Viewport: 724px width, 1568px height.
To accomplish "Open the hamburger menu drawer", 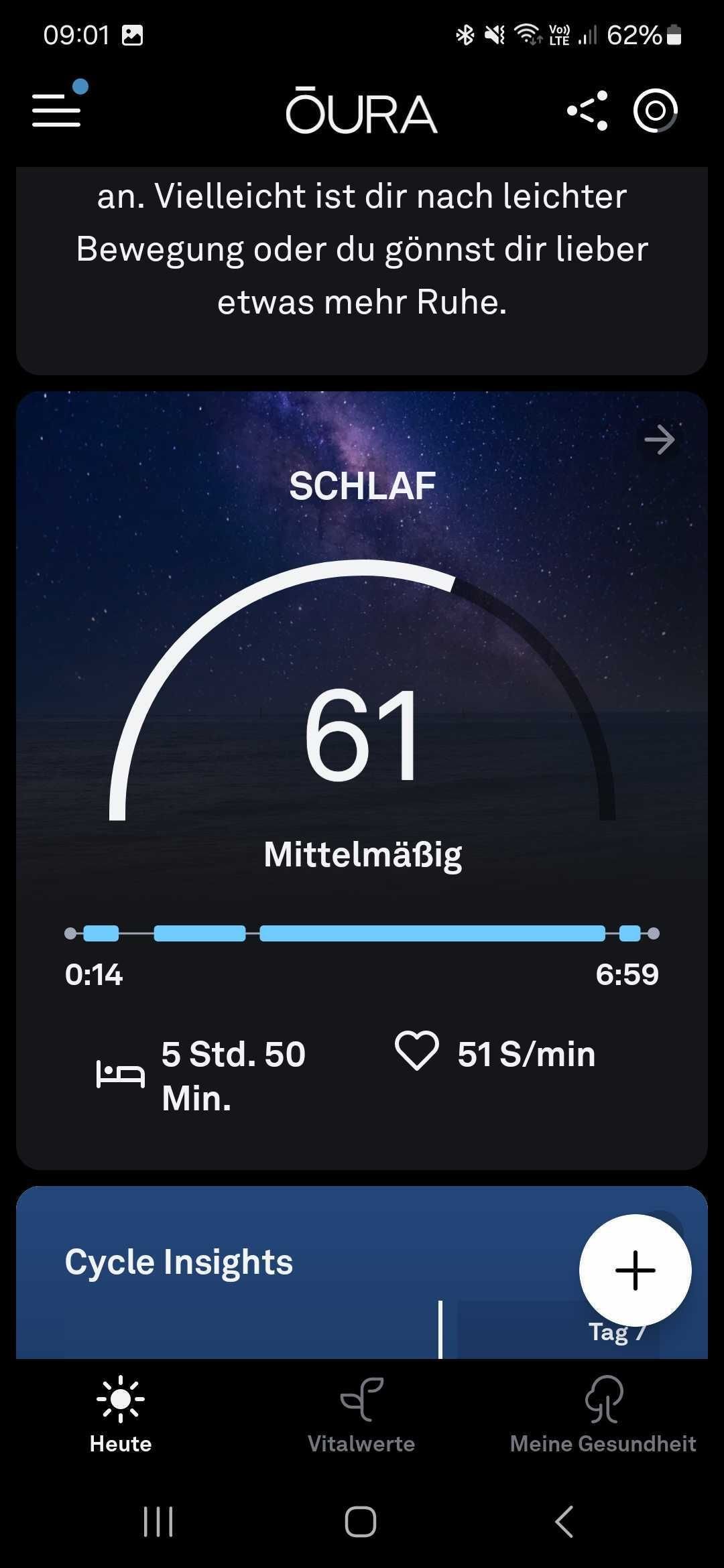I will pos(56,110).
